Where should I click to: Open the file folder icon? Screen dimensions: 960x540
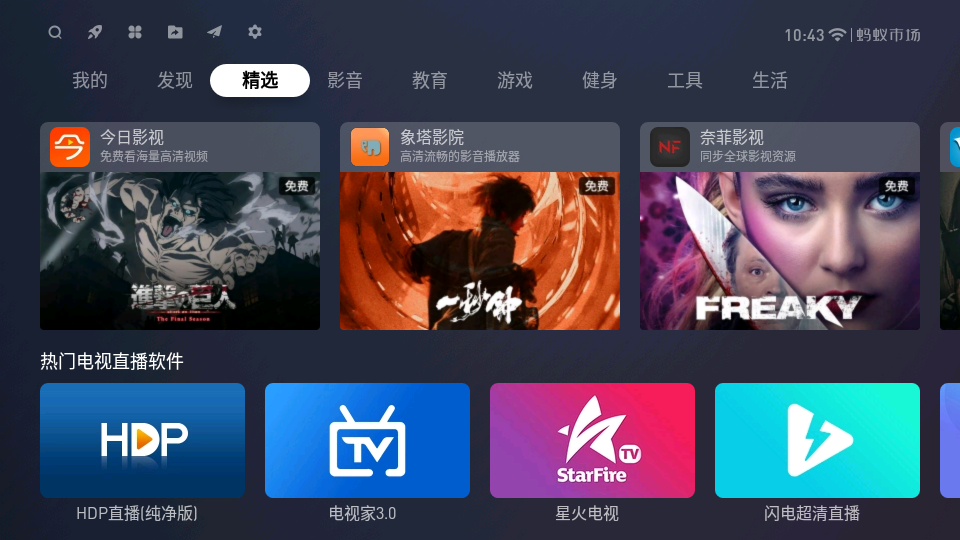point(175,32)
